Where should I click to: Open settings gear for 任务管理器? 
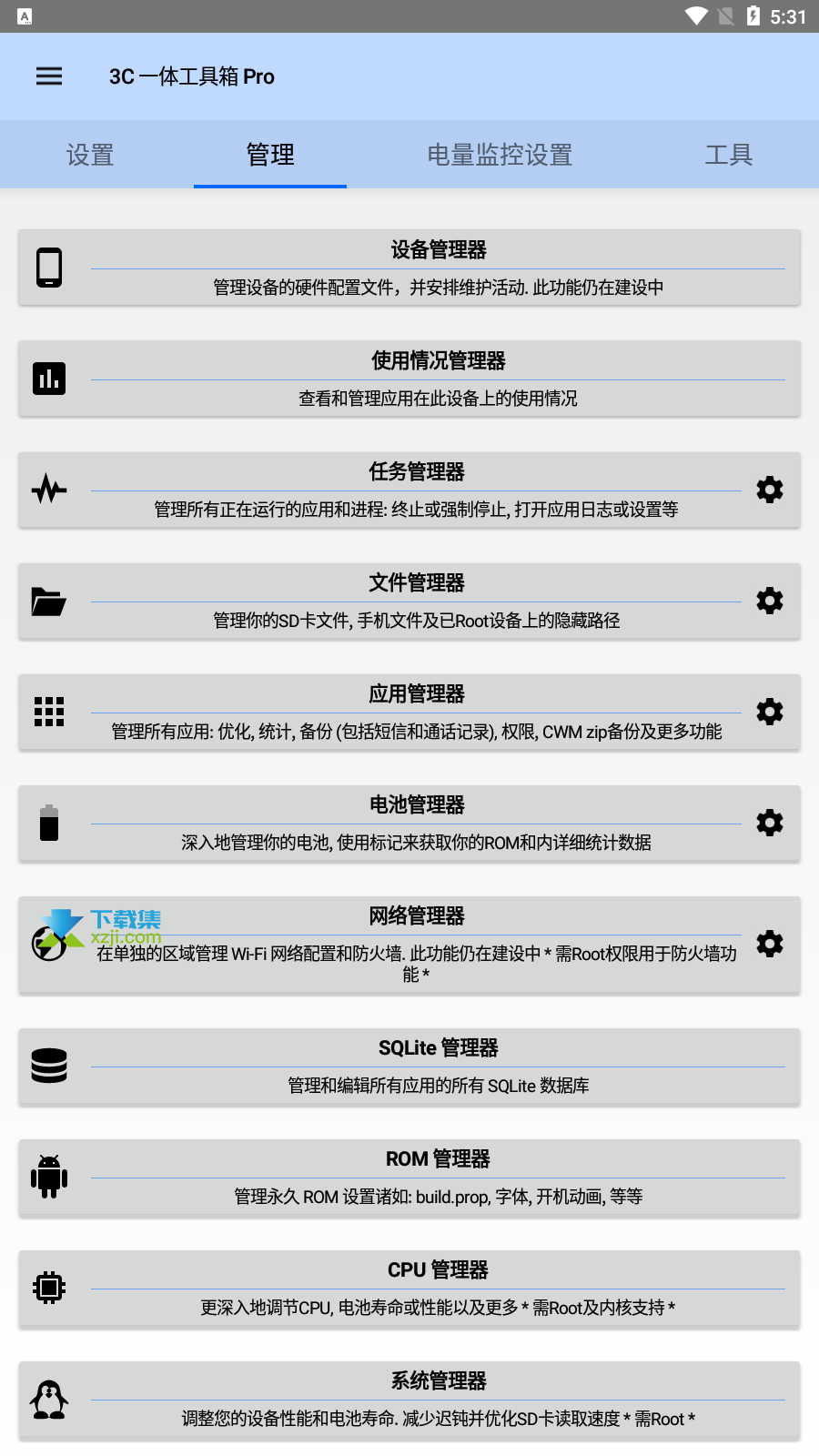(x=770, y=490)
